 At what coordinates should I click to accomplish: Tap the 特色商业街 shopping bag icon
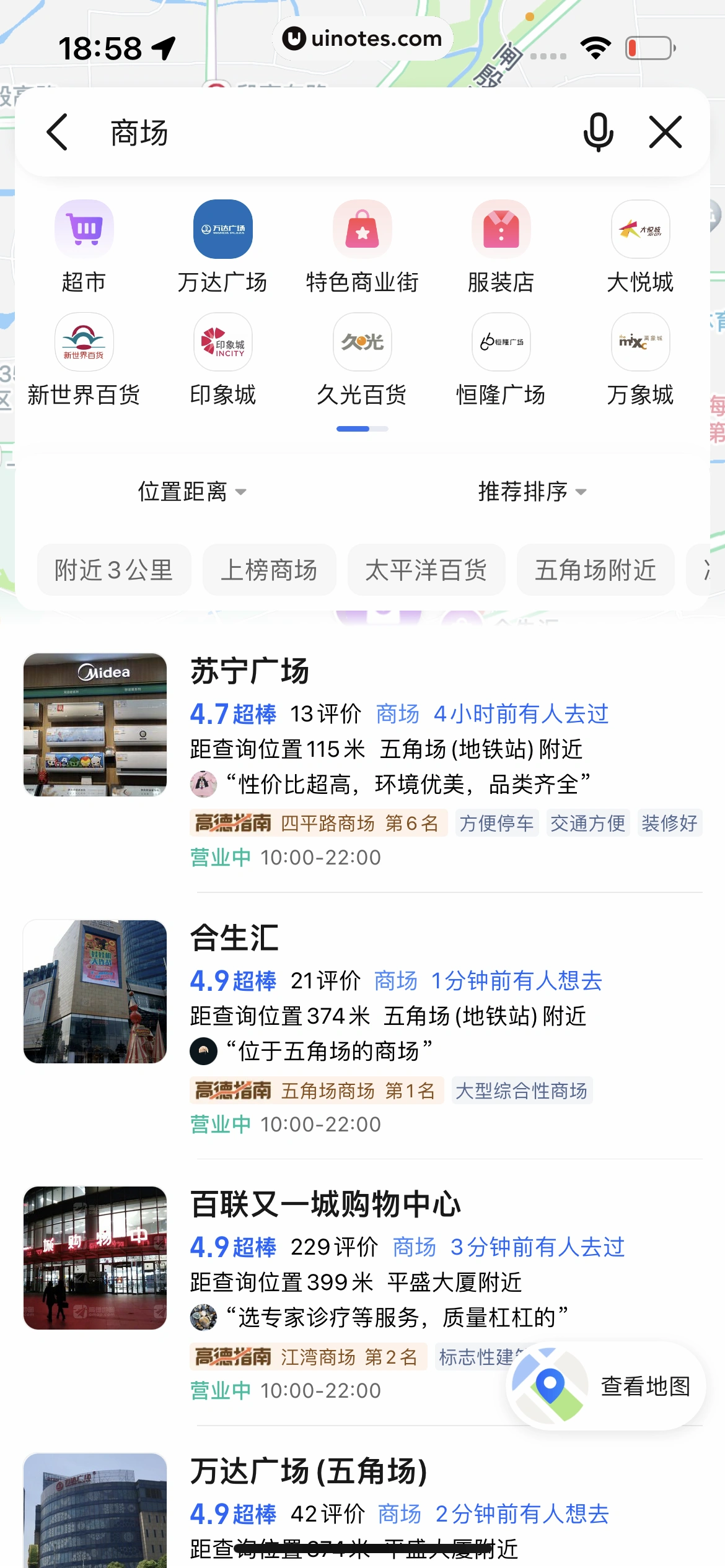pyautogui.click(x=361, y=229)
